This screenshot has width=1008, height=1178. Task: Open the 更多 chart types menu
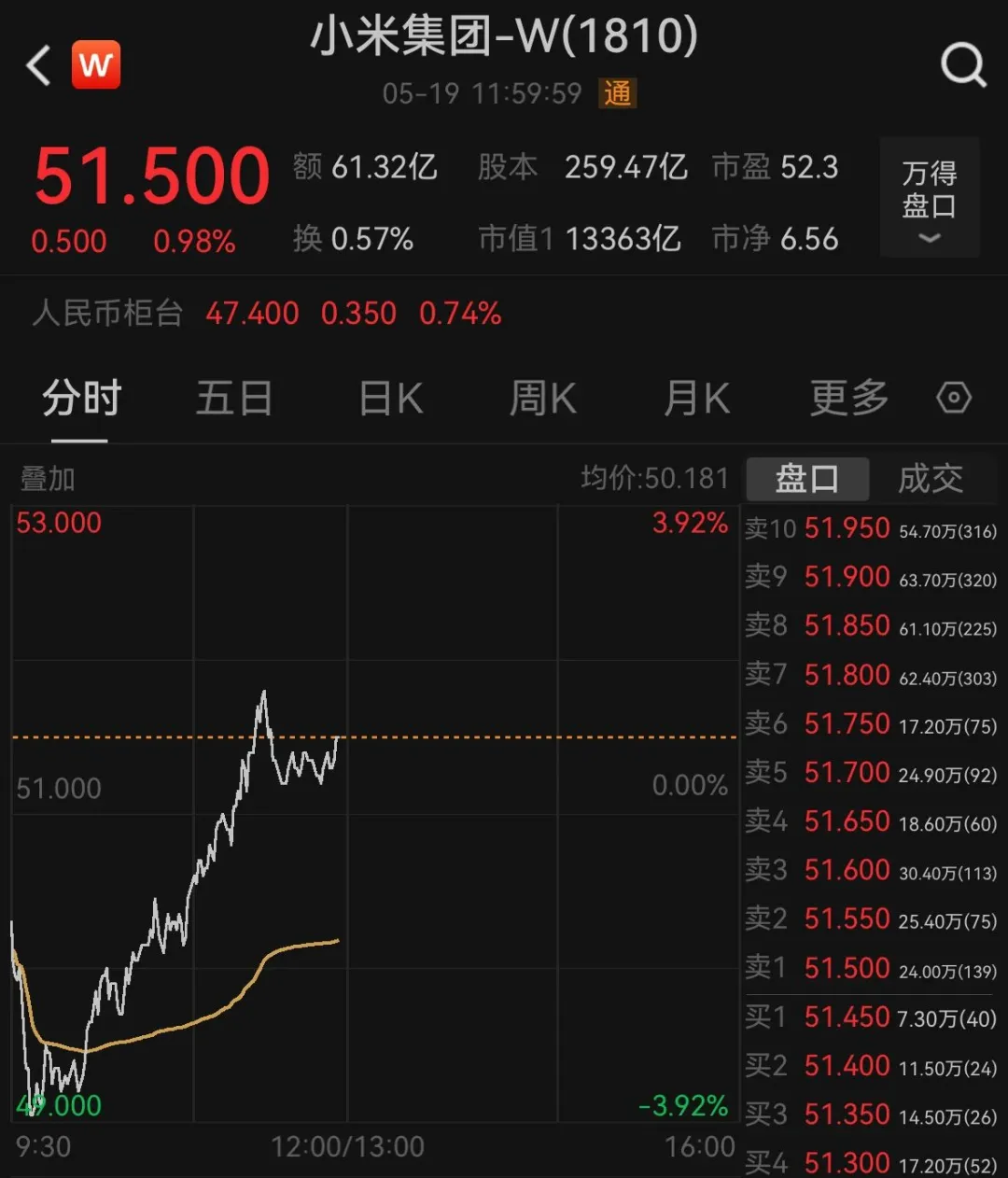tap(847, 397)
